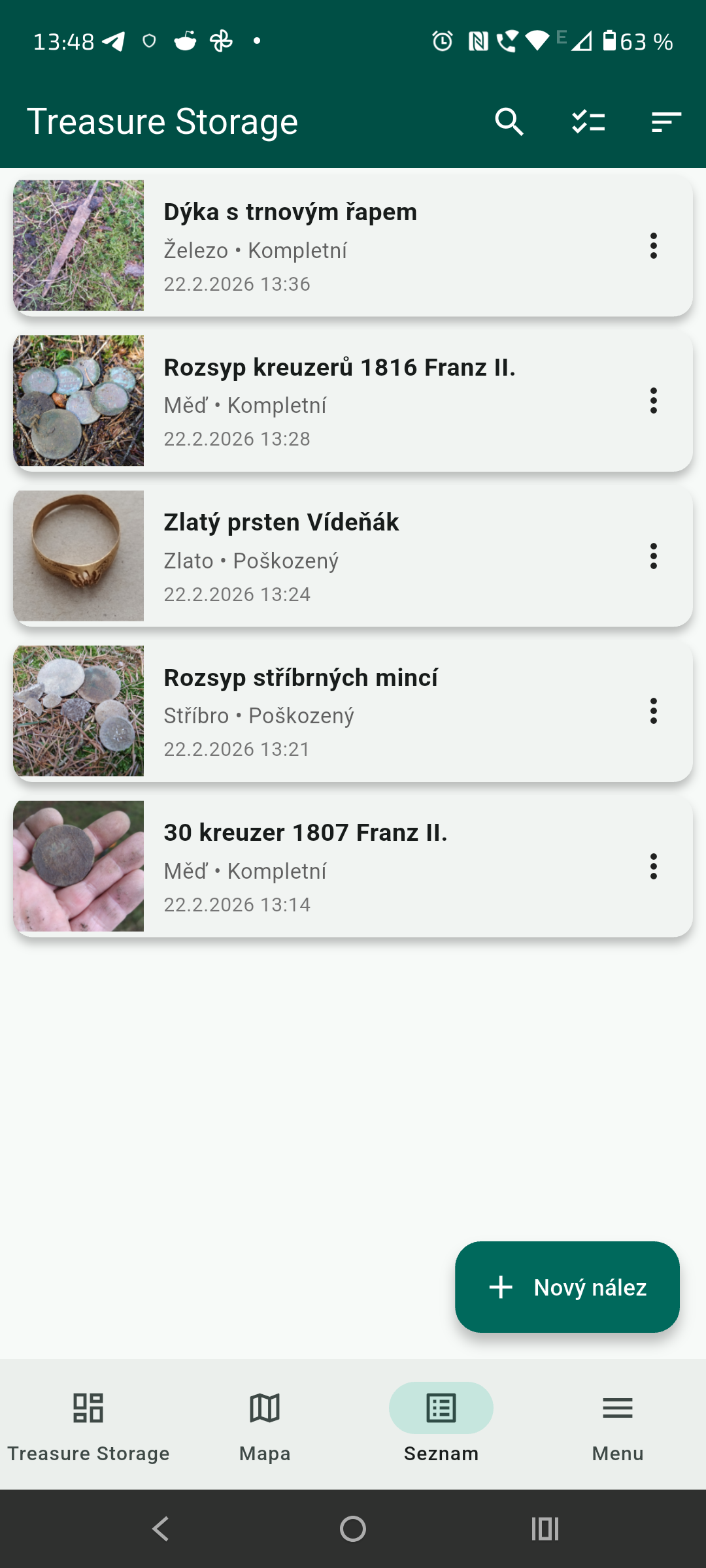Screen dimensions: 706x1568
Task: Tap the Android back navigation button
Action: coord(160,1528)
